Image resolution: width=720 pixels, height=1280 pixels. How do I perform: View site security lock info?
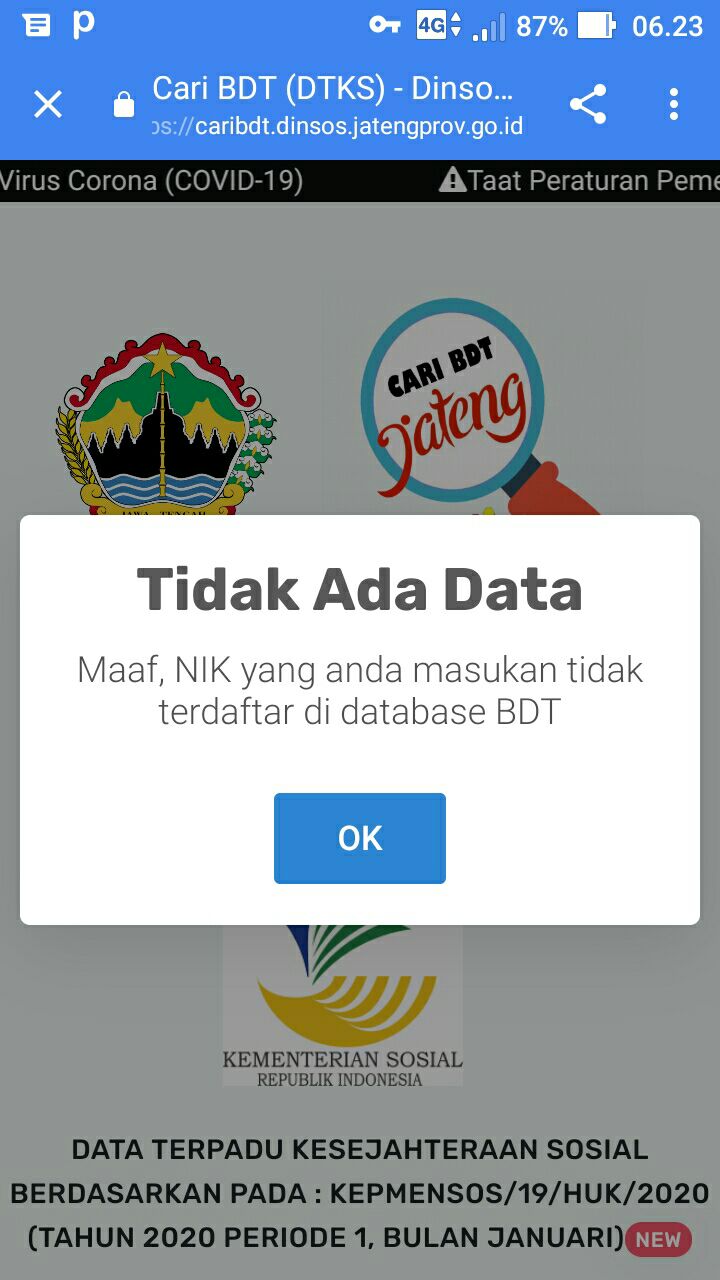click(124, 105)
